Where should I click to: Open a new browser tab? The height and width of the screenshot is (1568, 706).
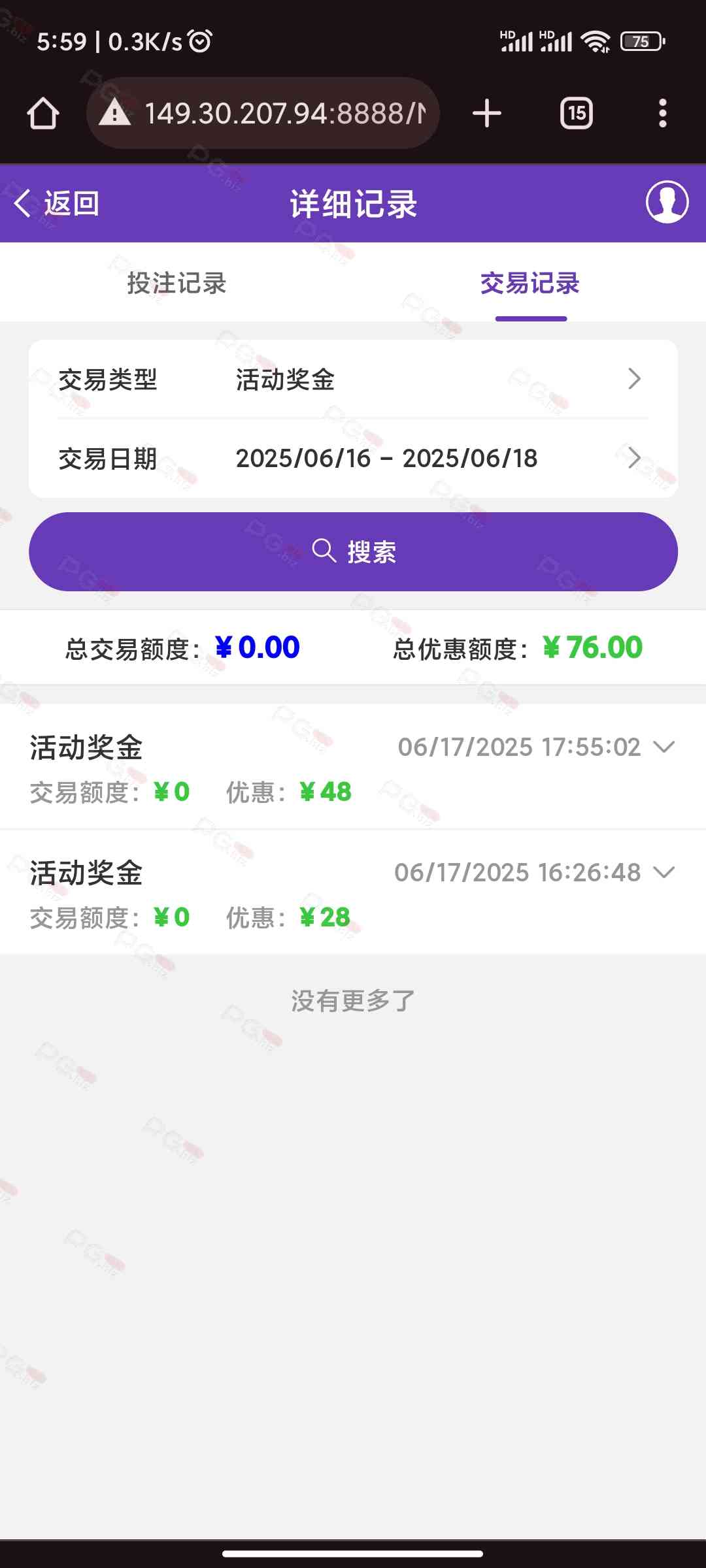(487, 114)
